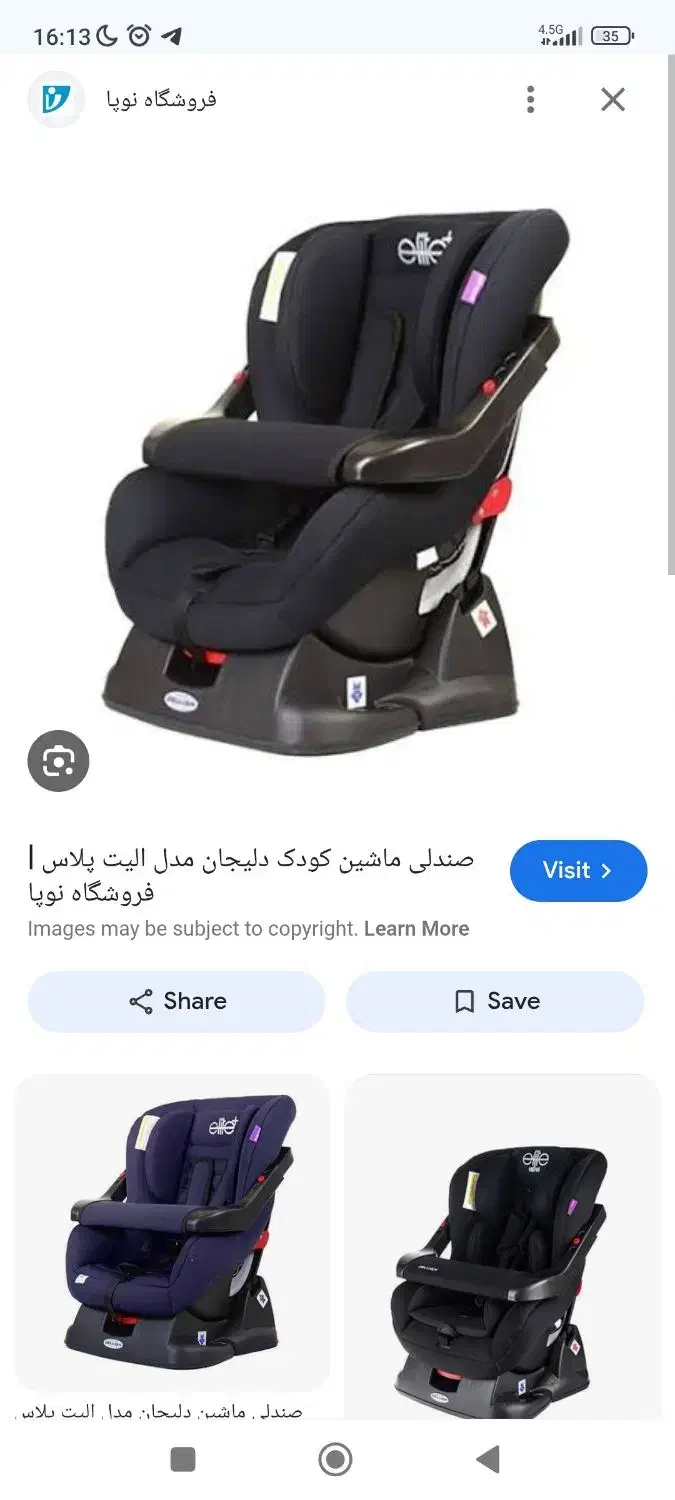
Task: Go back using the system back button
Action: point(488,1460)
